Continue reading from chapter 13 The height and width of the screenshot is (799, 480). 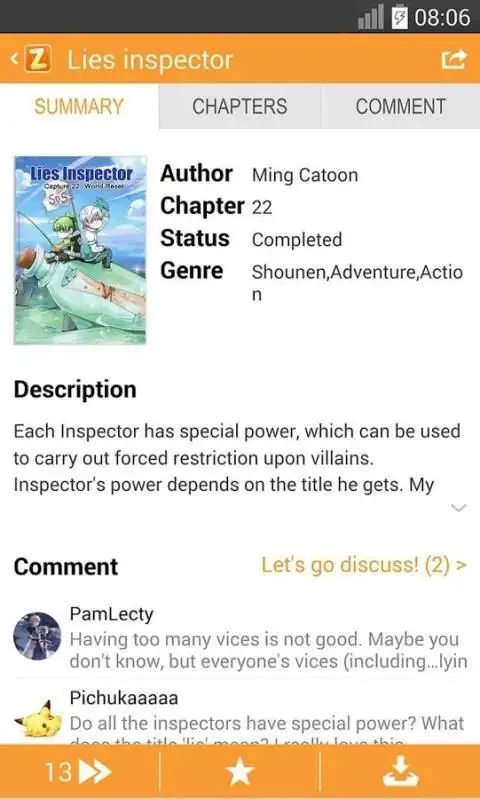pyautogui.click(x=79, y=772)
